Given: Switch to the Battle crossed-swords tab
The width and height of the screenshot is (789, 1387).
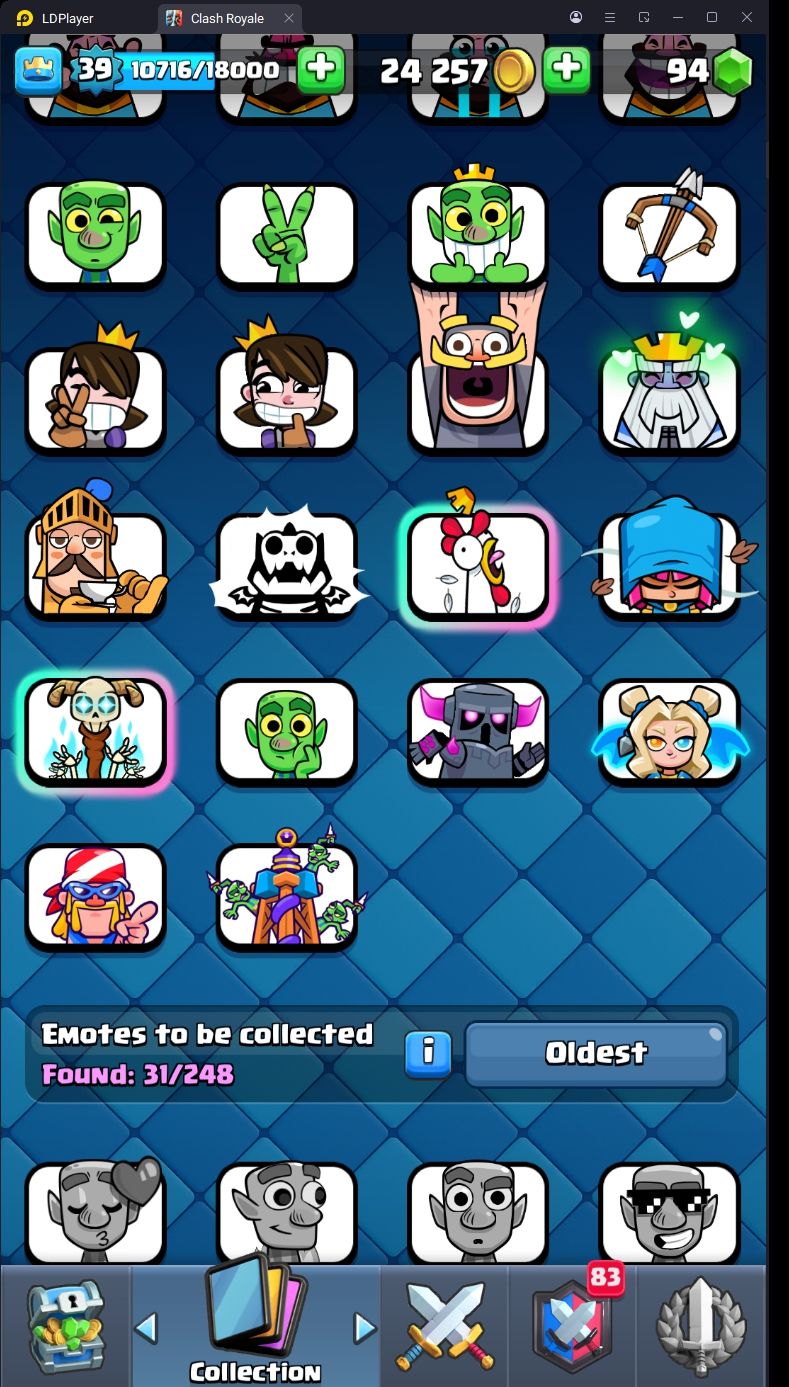Looking at the screenshot, I should click(444, 1326).
